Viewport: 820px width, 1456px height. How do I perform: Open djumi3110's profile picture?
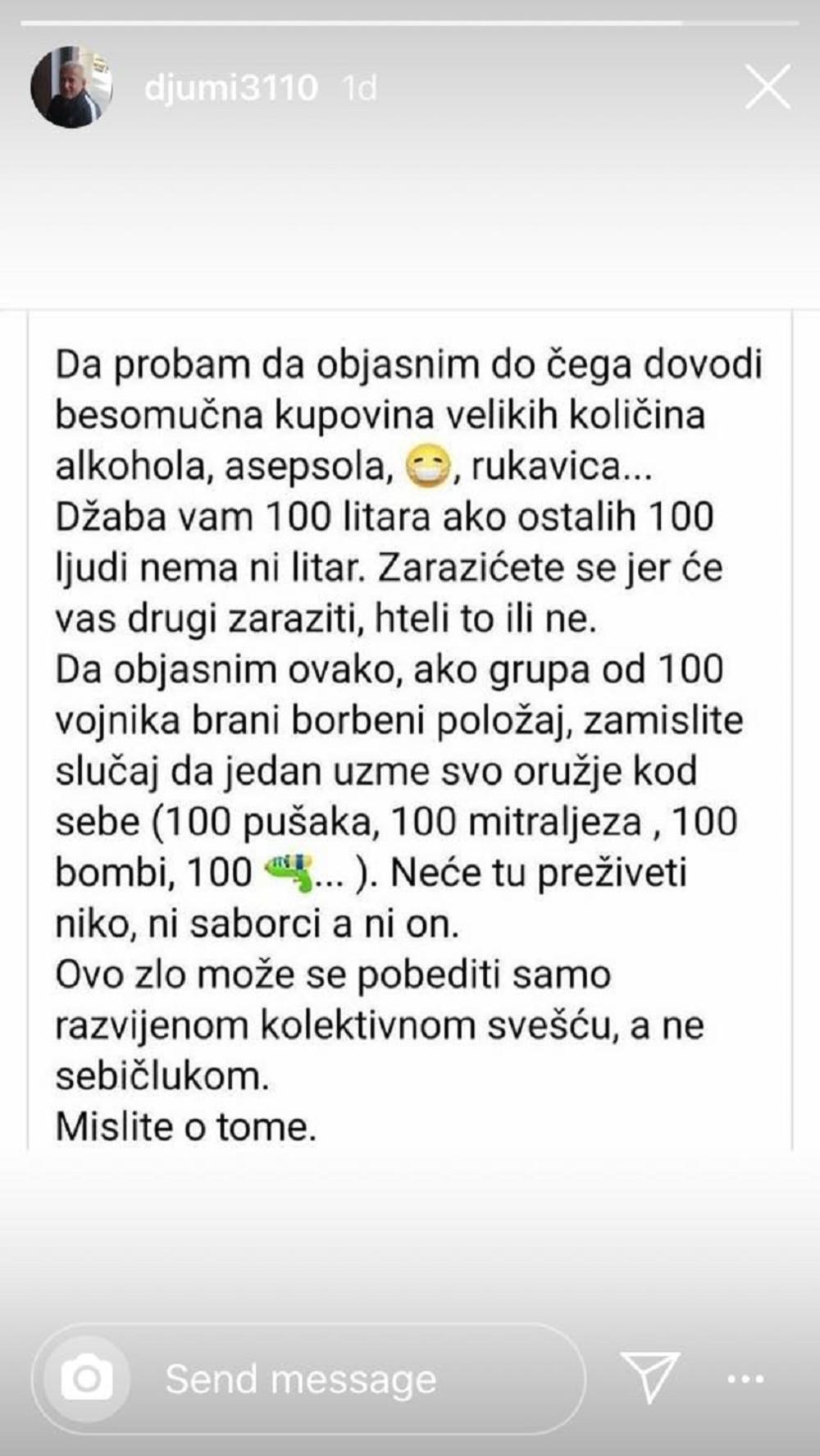coord(72,84)
